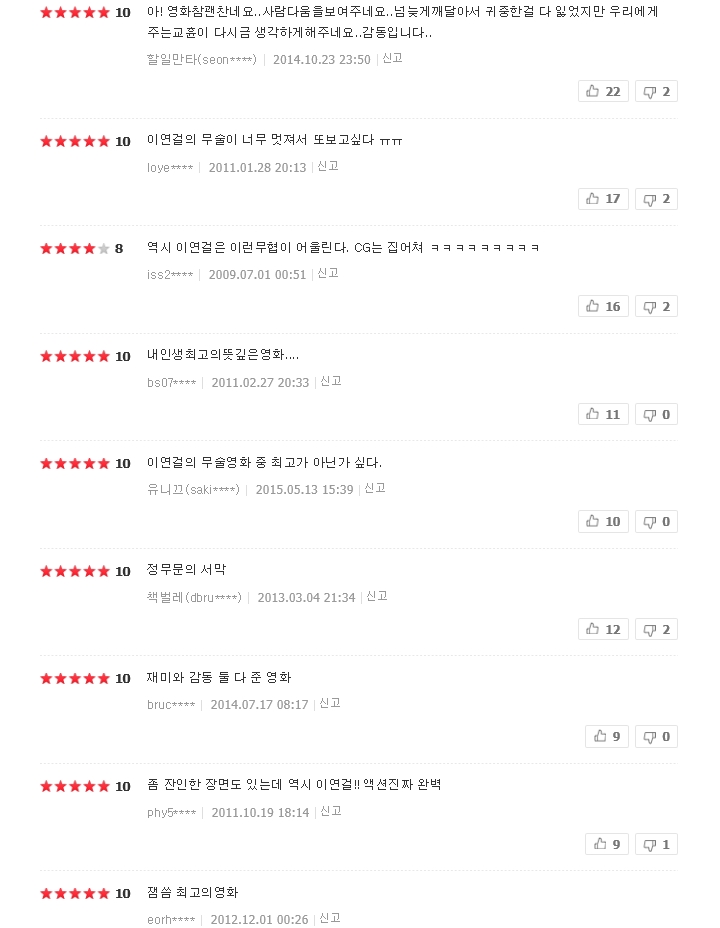Upvote loye****'s review with 17 likes

pyautogui.click(x=603, y=198)
